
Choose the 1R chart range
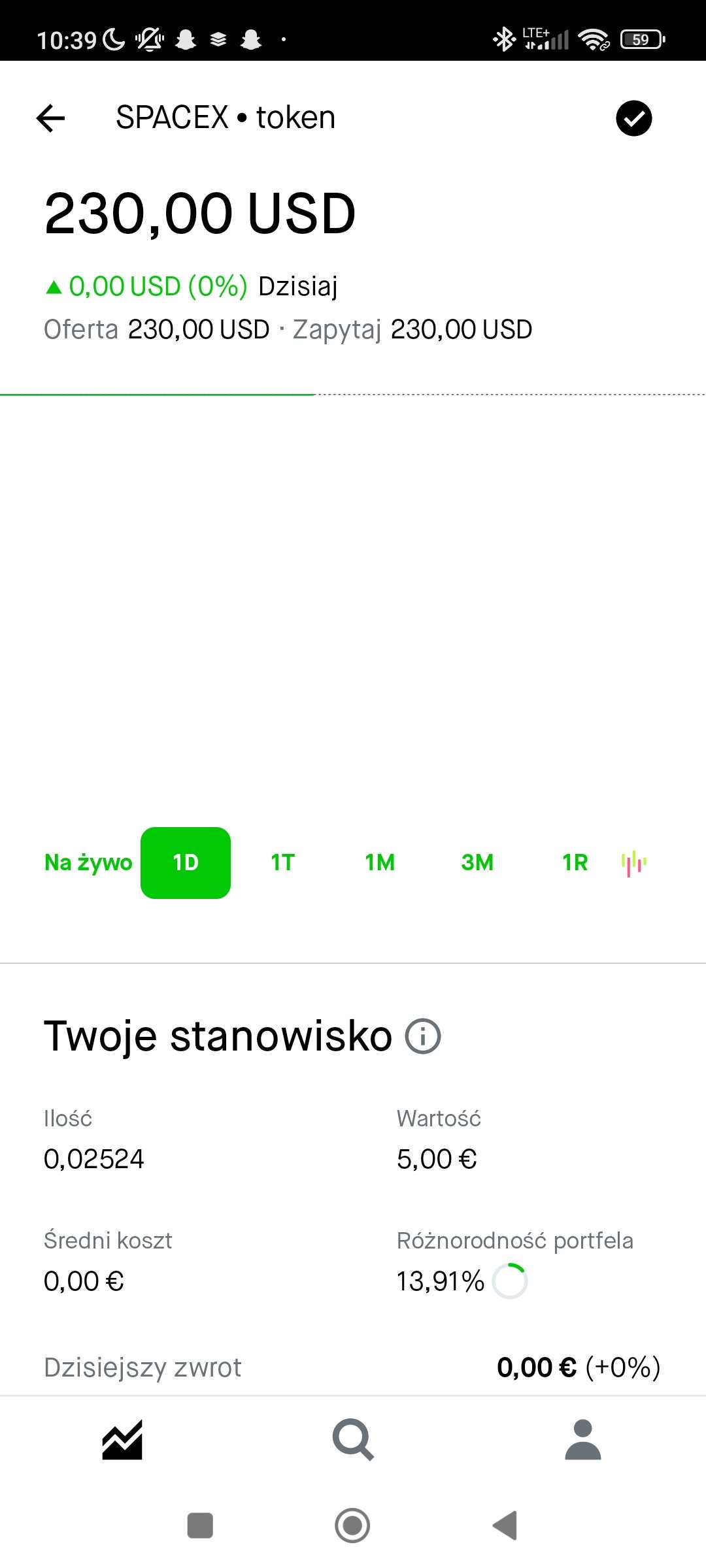[575, 862]
